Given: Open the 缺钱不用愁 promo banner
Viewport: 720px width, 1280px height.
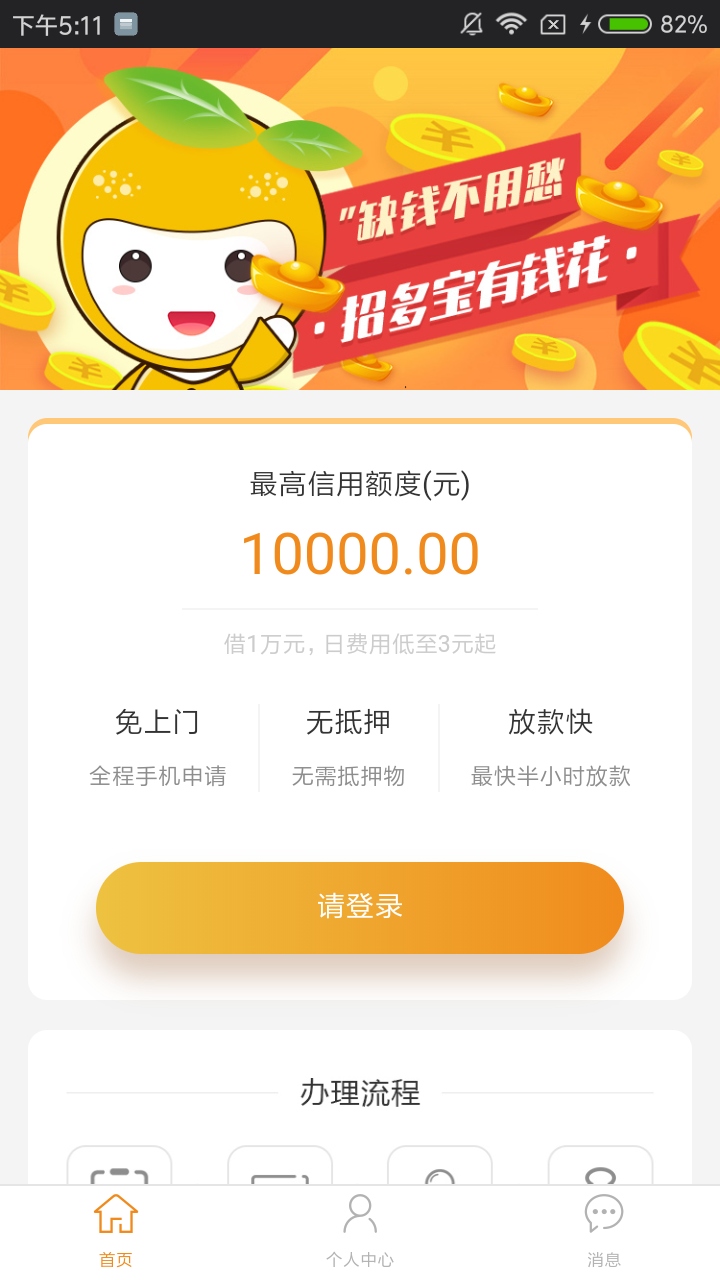Looking at the screenshot, I should tap(360, 220).
